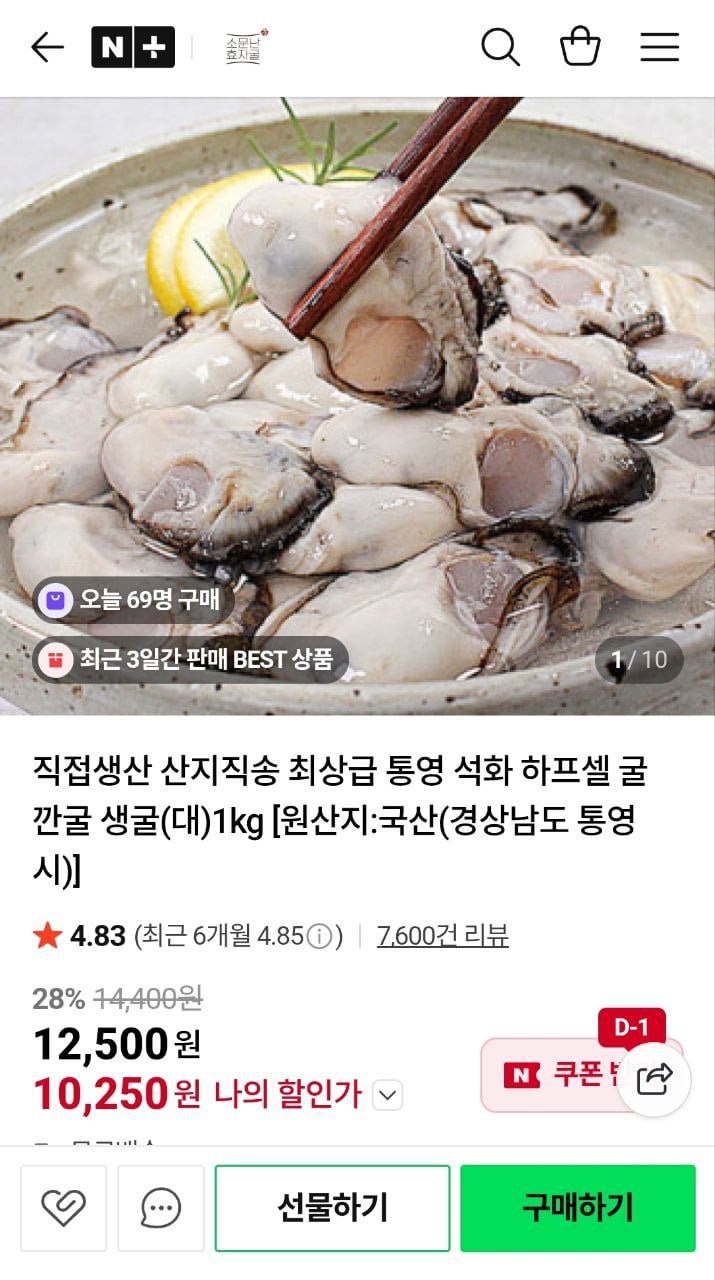The height and width of the screenshot is (1280, 715).
Task: Open the hamburger menu
Action: point(660,47)
